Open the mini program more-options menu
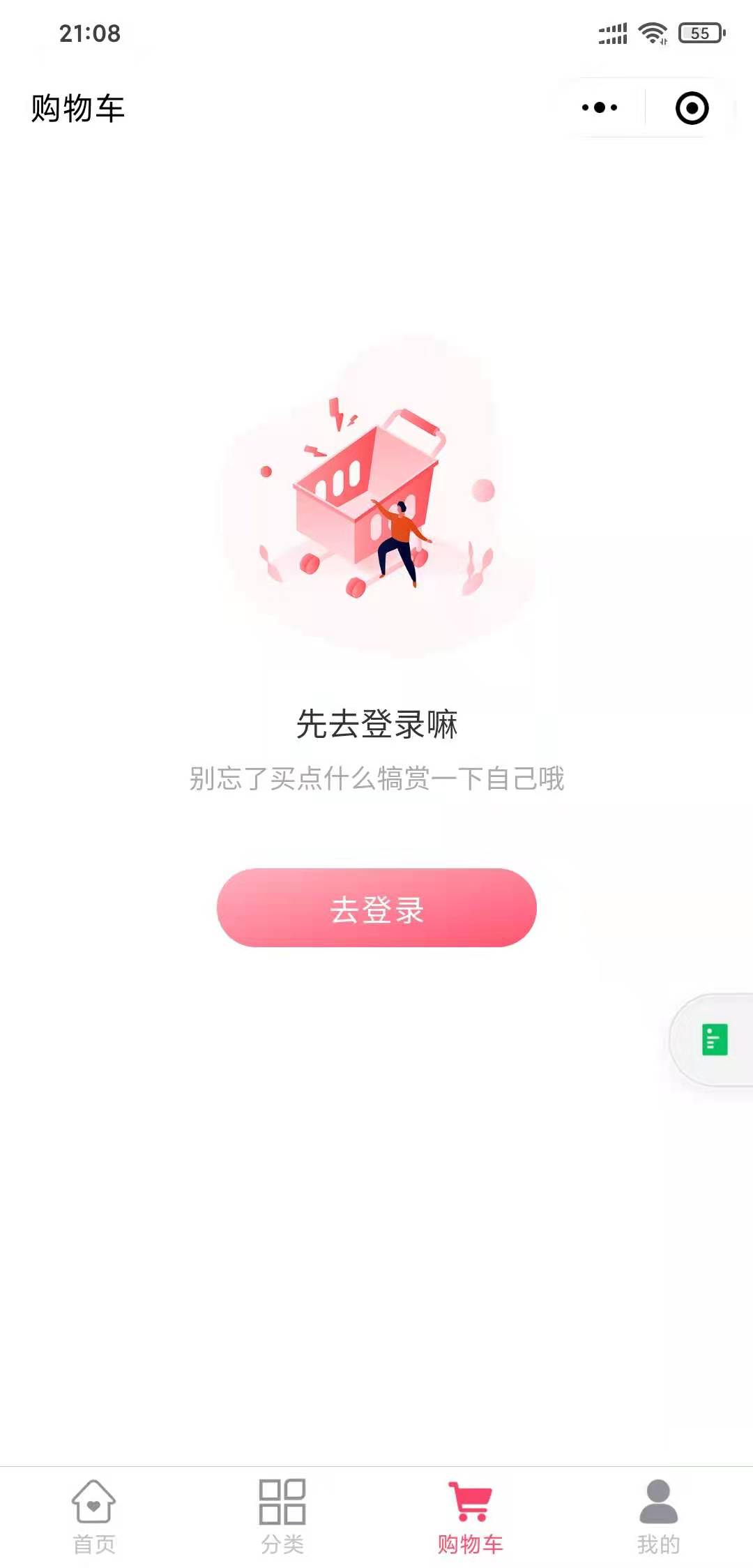753x1568 pixels. pyautogui.click(x=600, y=107)
